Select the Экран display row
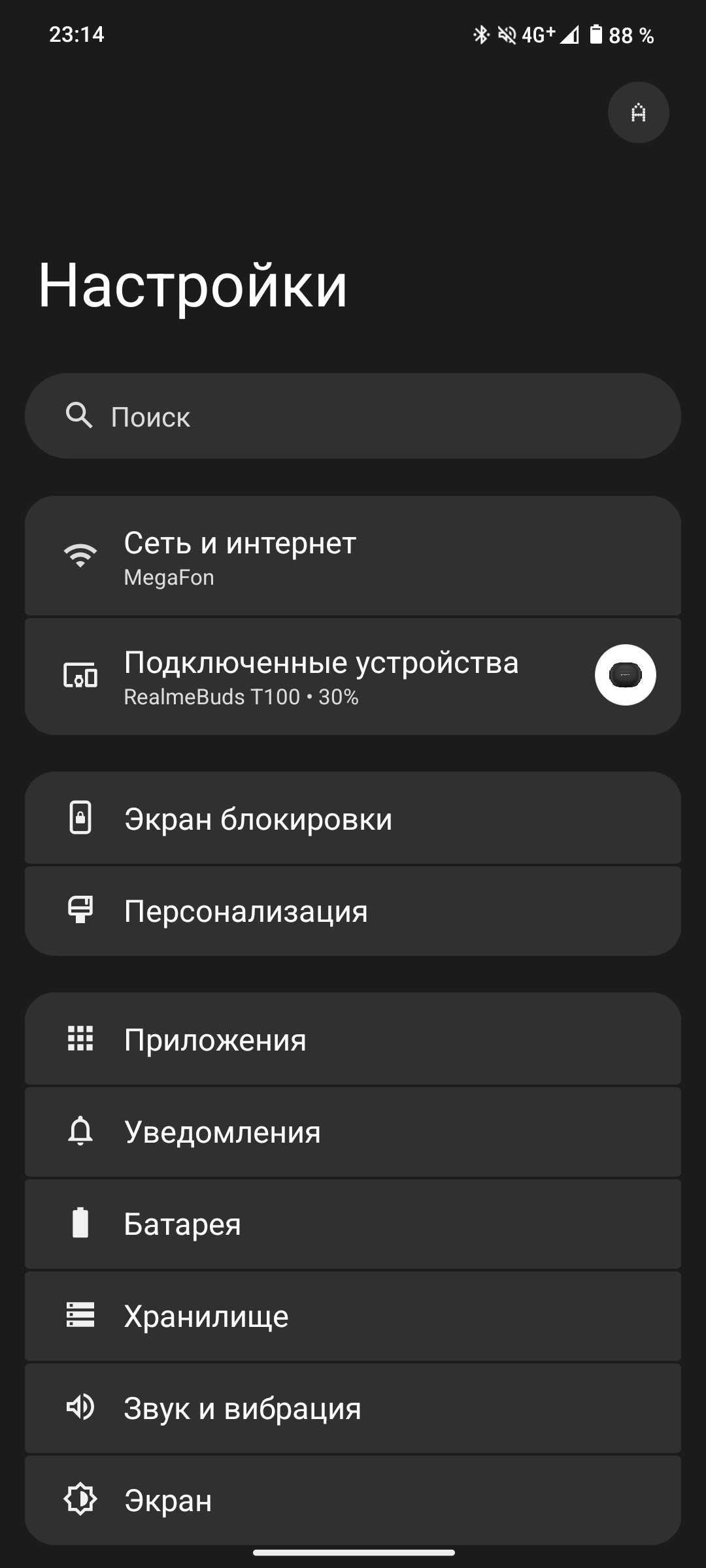Viewport: 706px width, 1568px height. point(353,1500)
